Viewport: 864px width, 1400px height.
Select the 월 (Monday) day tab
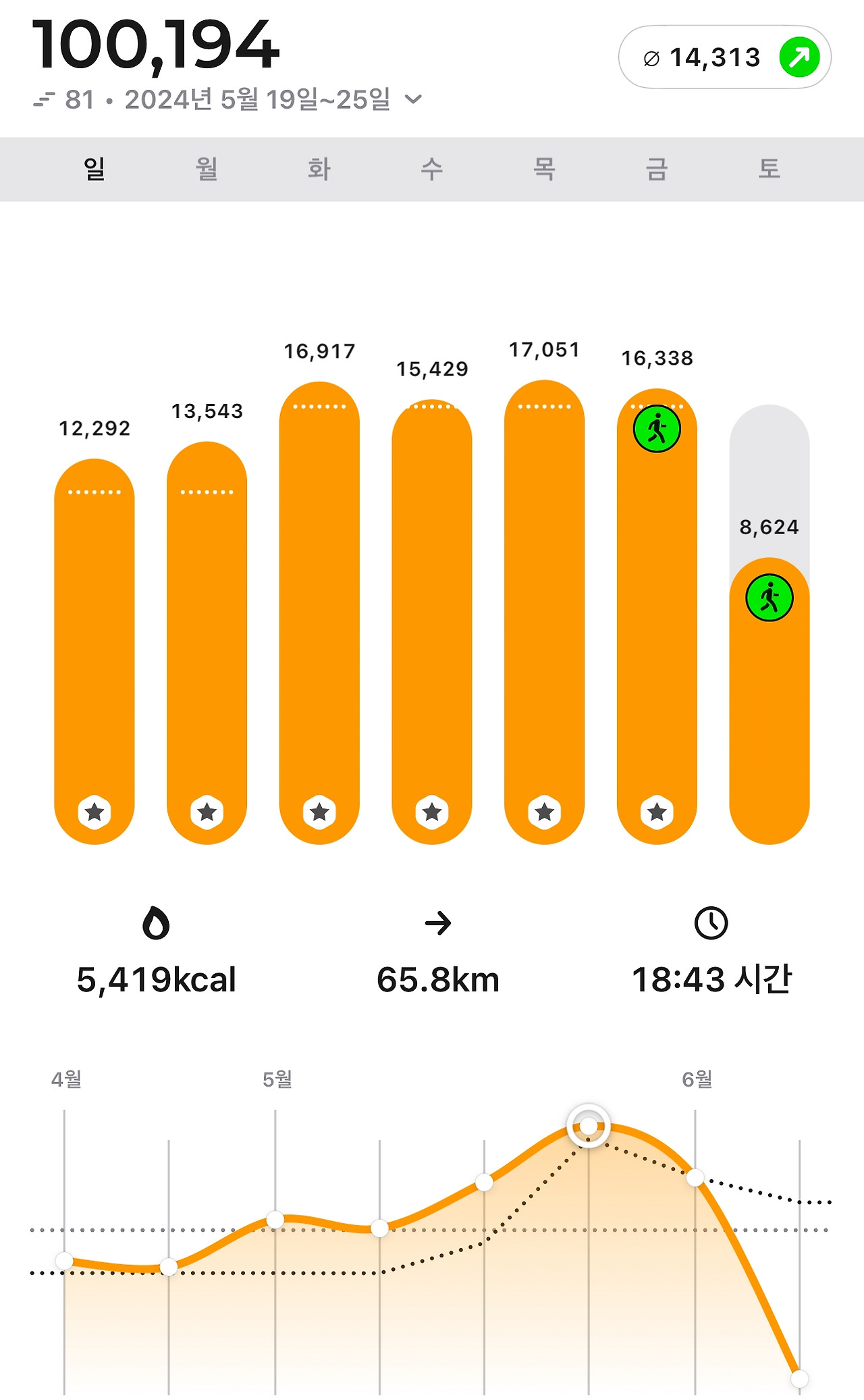[207, 169]
